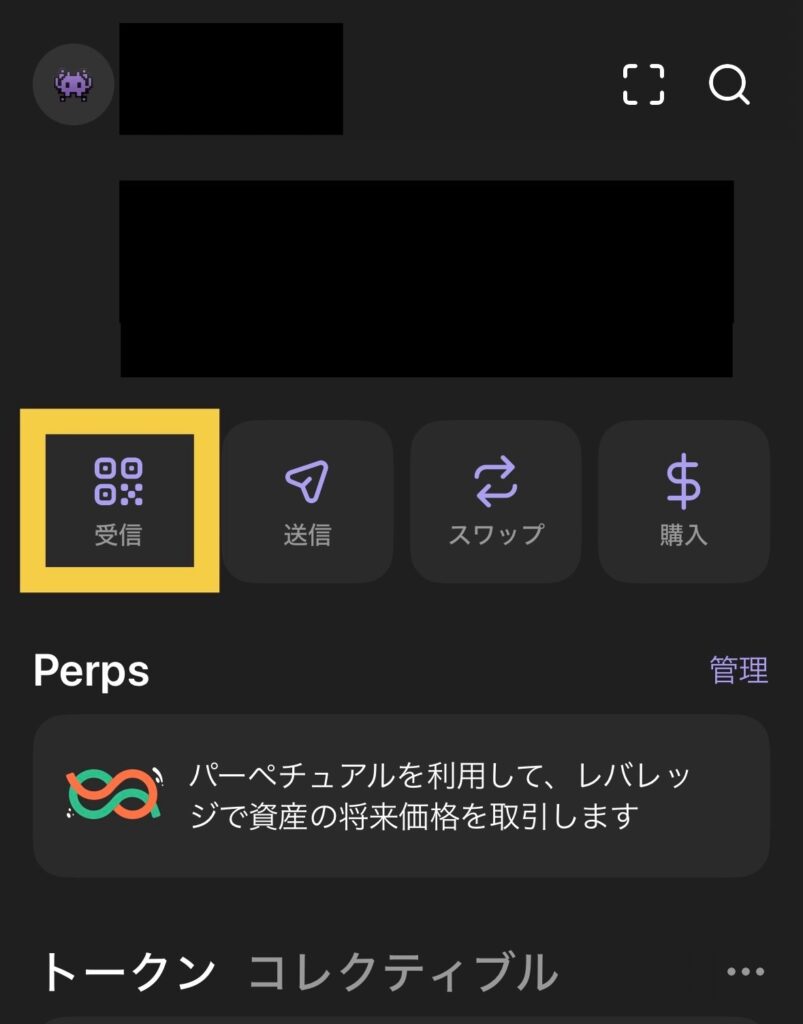Switch to the コレクティブル tab
The height and width of the screenshot is (1024, 803).
402,971
